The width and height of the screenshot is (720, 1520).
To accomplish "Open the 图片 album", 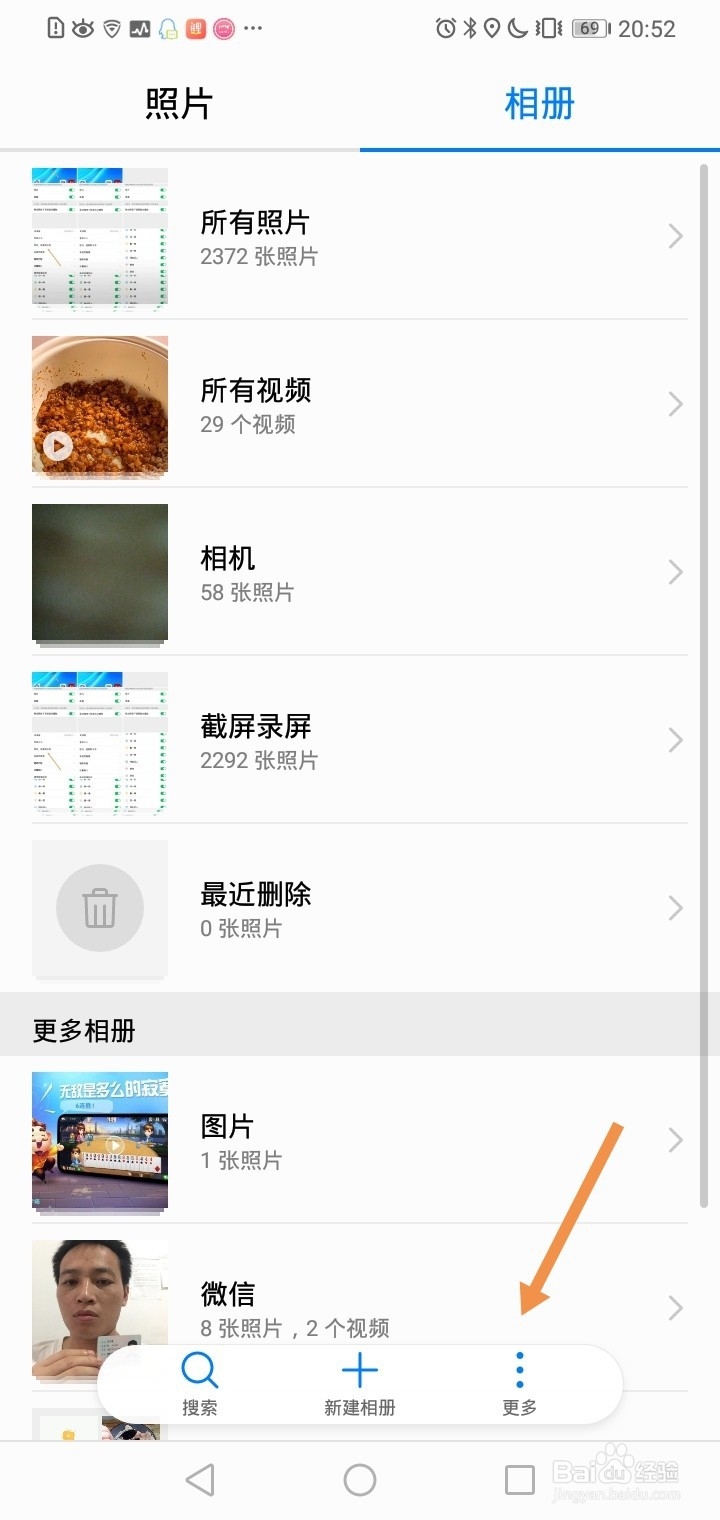I will (x=360, y=1141).
